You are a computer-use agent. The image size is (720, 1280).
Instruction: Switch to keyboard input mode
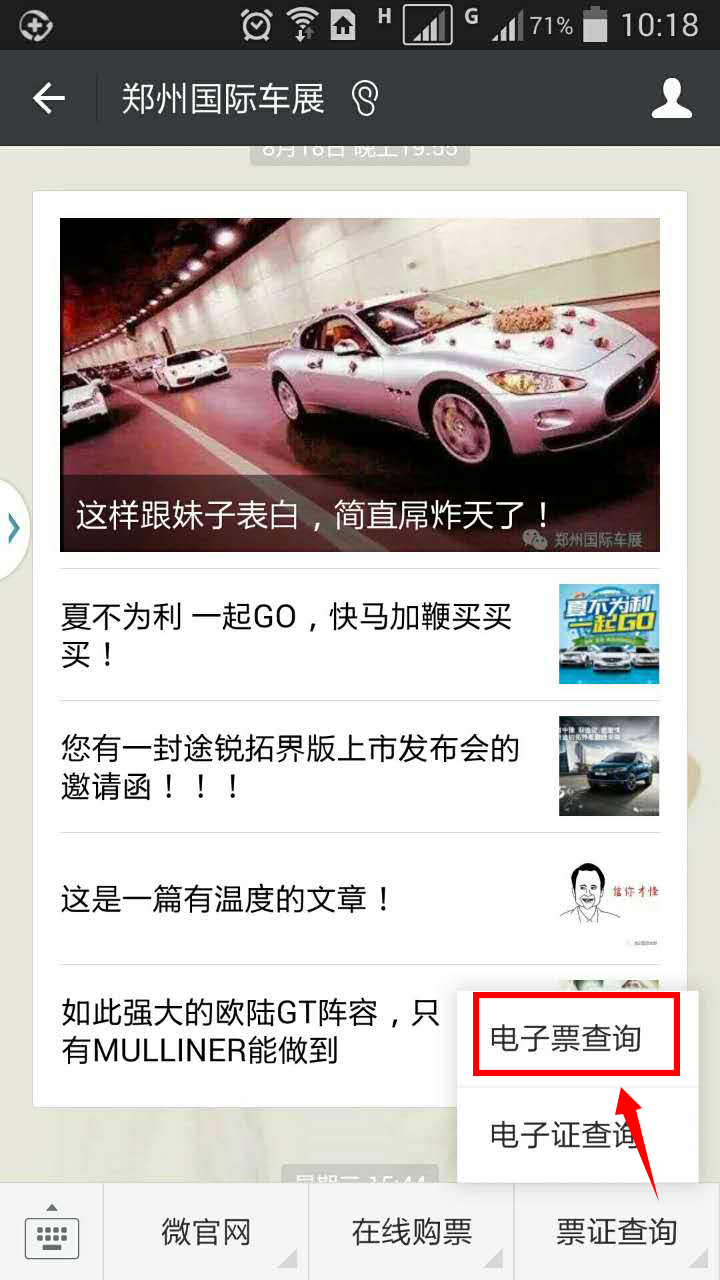(51, 1232)
